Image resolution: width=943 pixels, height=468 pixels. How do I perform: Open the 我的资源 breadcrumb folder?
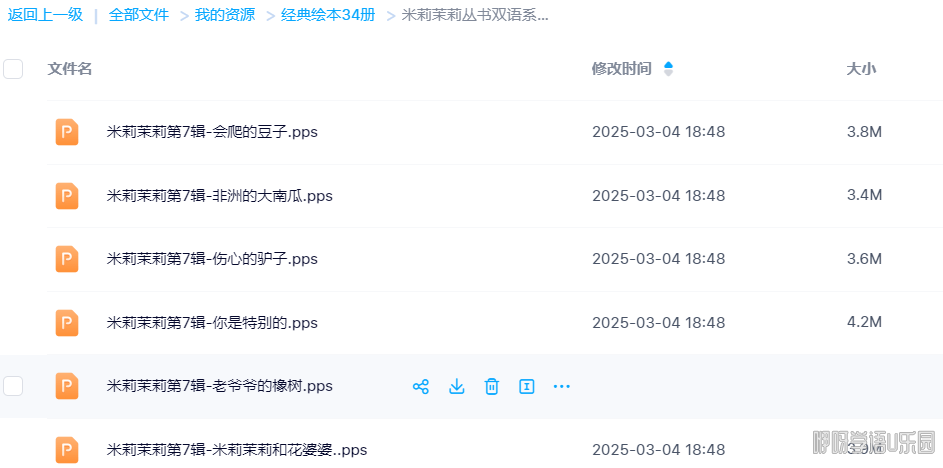click(225, 15)
